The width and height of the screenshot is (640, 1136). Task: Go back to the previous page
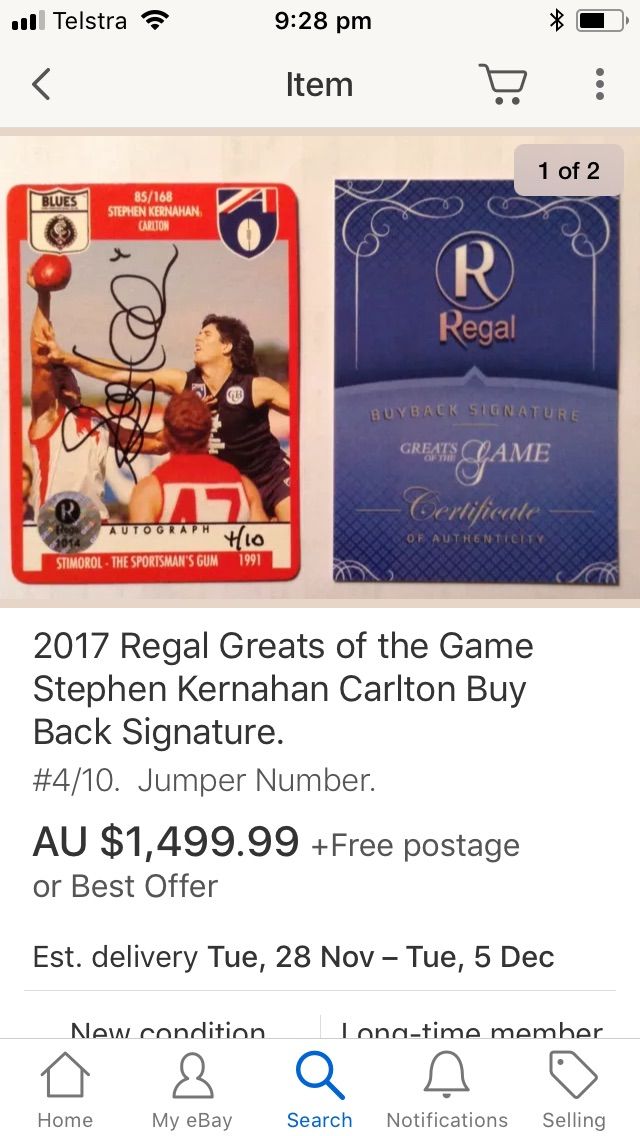tap(41, 84)
